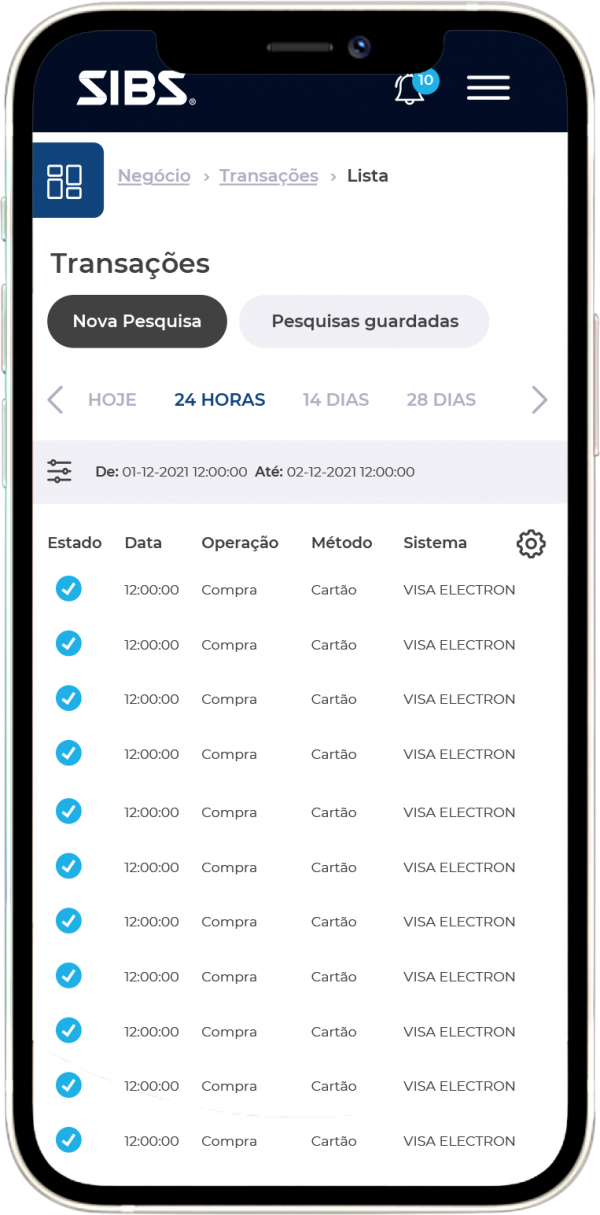Show next time range options
This screenshot has width=600, height=1215.
[539, 400]
